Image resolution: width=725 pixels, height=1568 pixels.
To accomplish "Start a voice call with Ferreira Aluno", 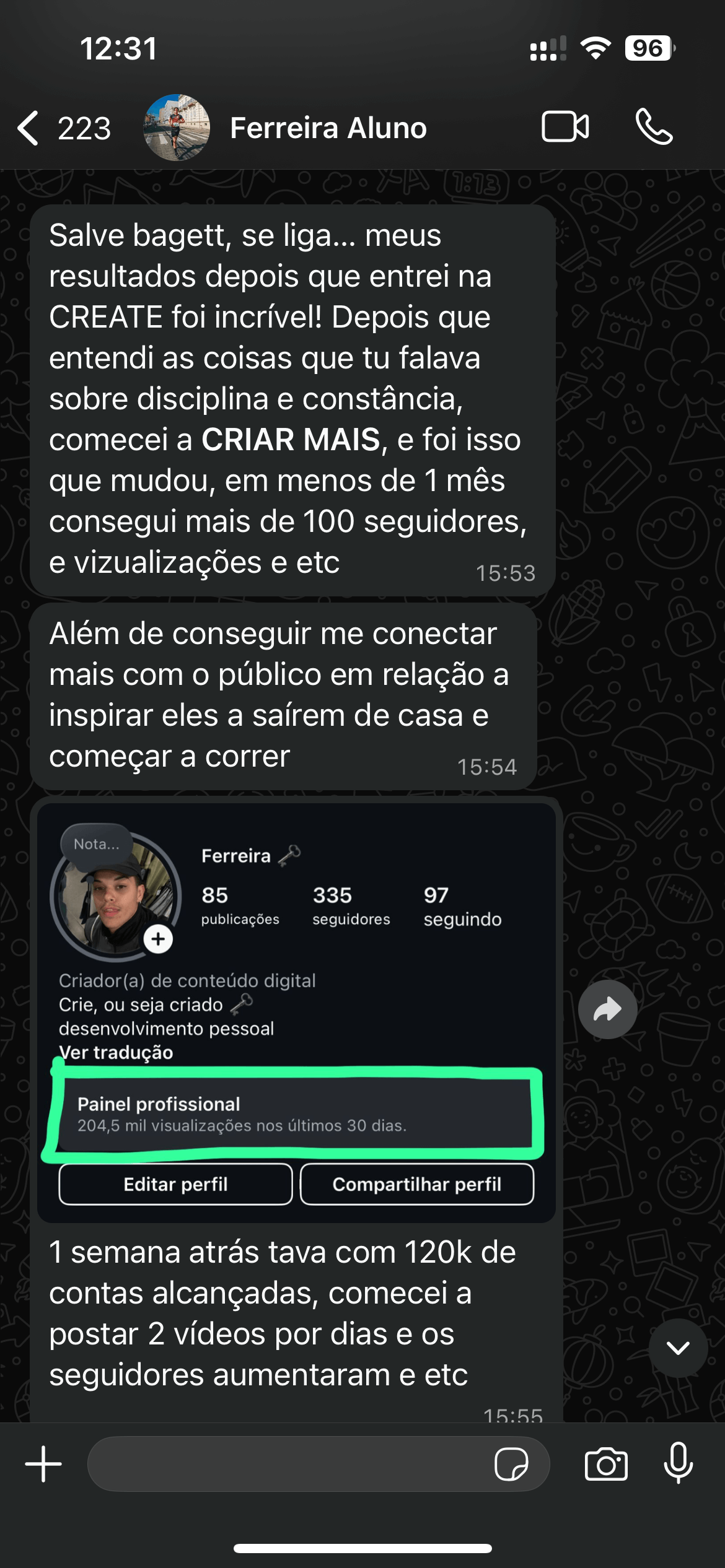I will pos(654,127).
